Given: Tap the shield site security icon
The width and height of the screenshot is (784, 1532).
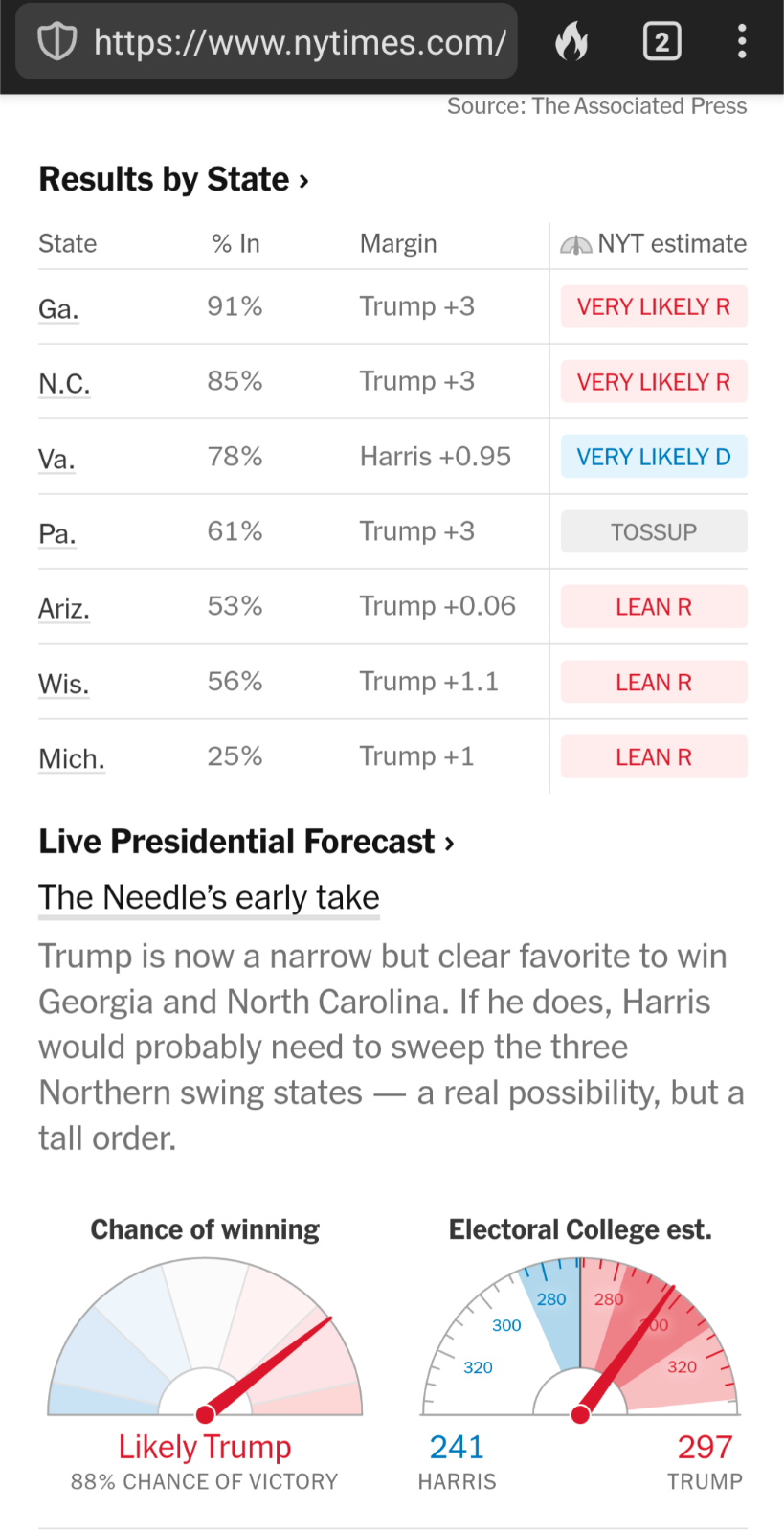Looking at the screenshot, I should 56,42.
